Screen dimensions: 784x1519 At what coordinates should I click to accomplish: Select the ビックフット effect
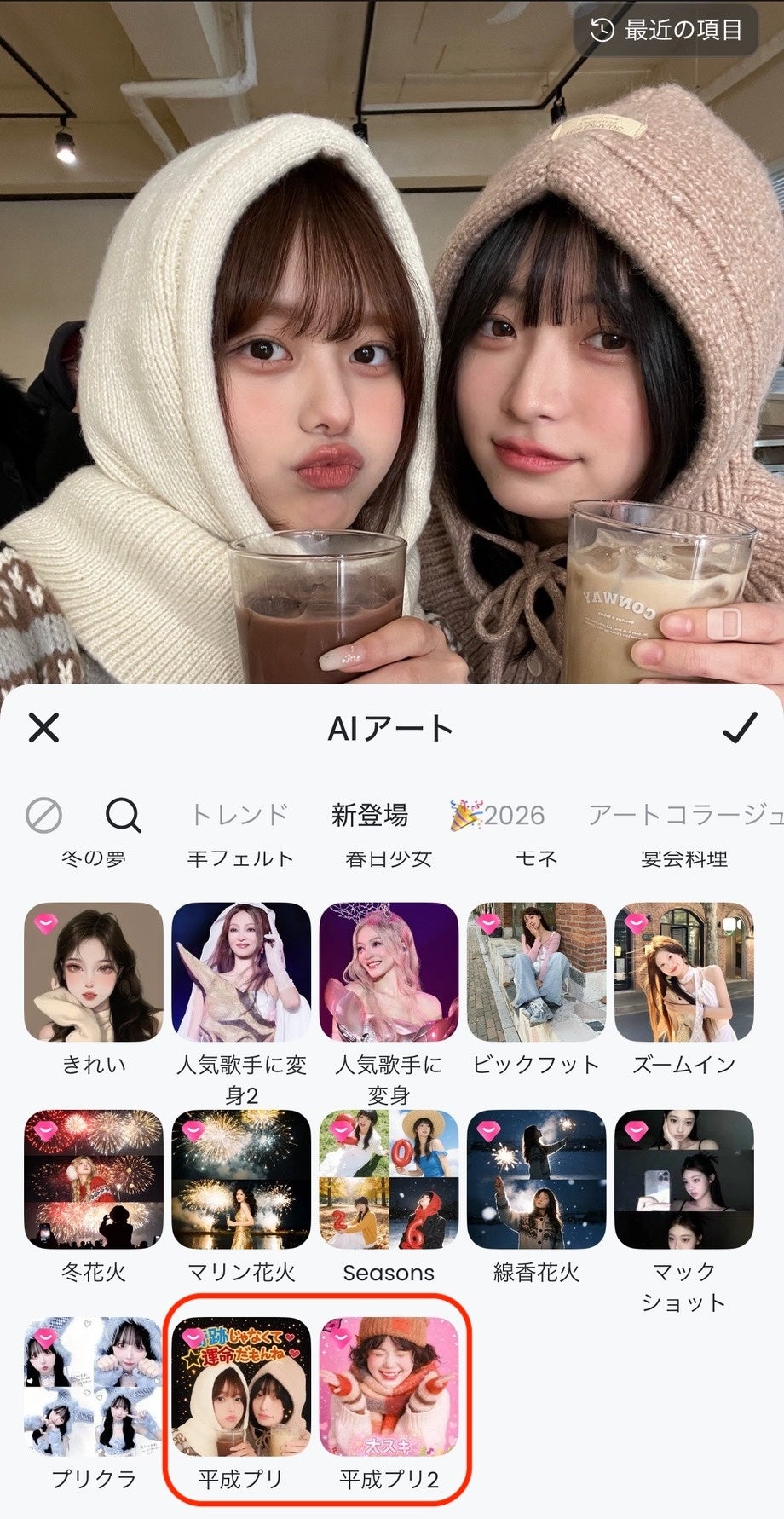(536, 973)
